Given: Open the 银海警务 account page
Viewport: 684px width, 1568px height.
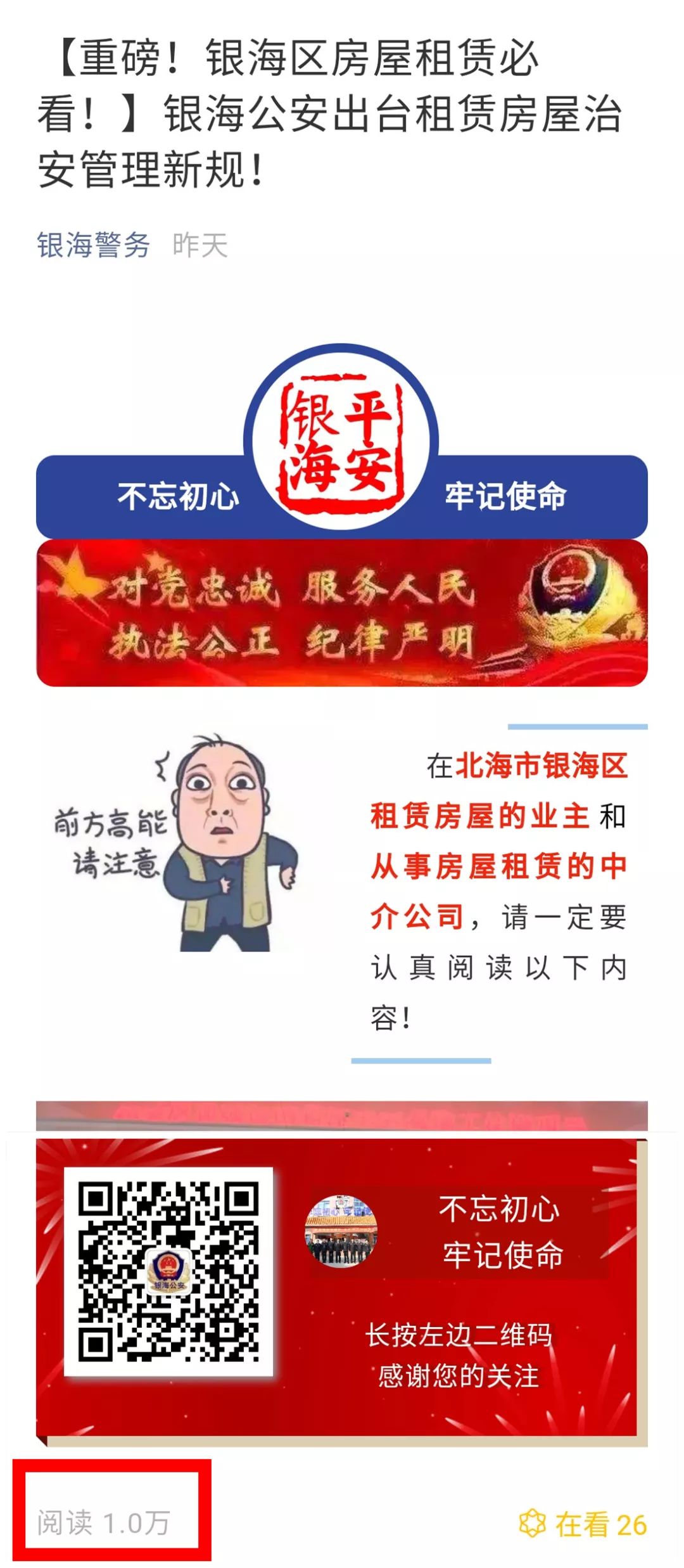Looking at the screenshot, I should 93,245.
